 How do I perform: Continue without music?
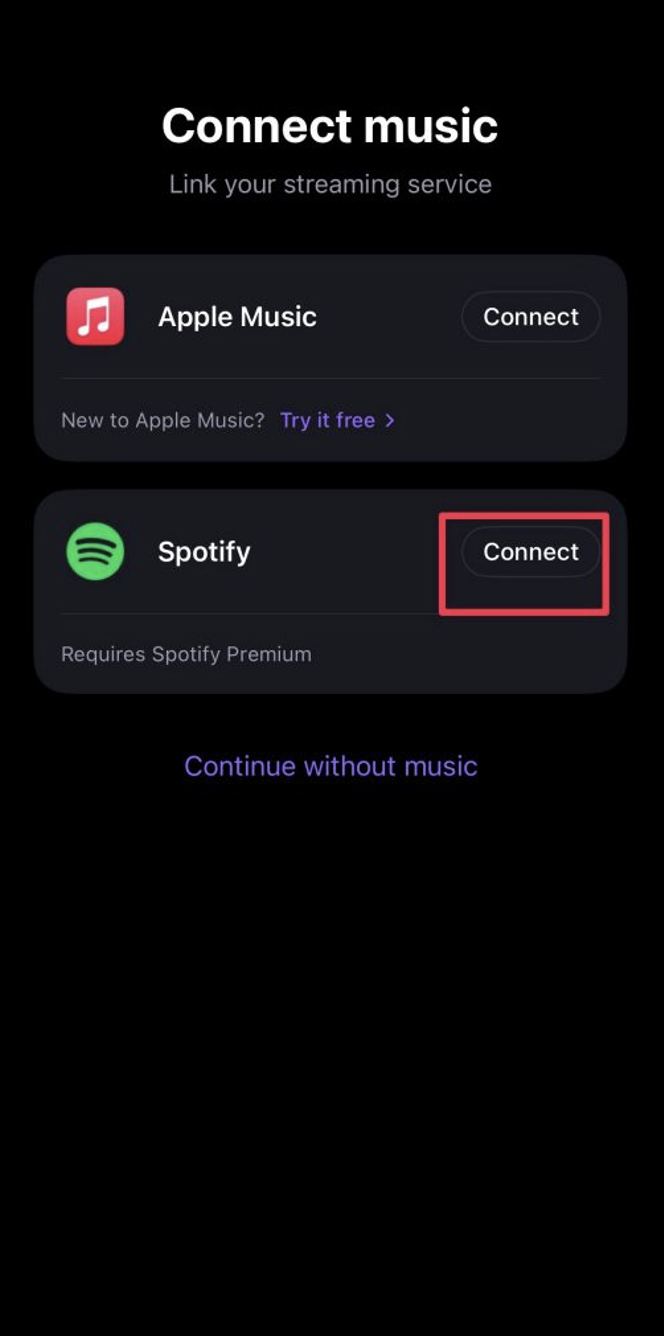[x=331, y=766]
